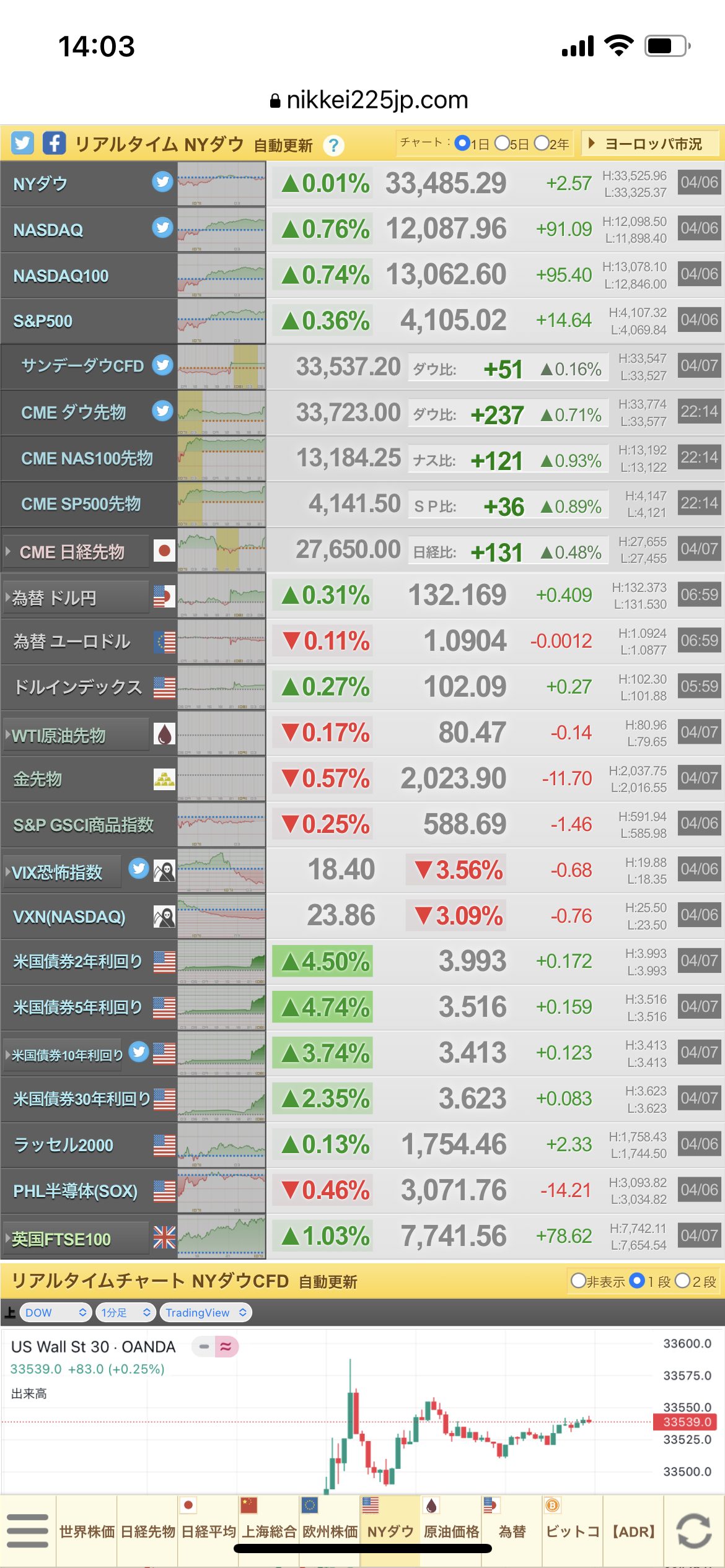Screen dimensions: 725x1568
Task: Open the TradingView chart source dropdown
Action: (x=205, y=1312)
